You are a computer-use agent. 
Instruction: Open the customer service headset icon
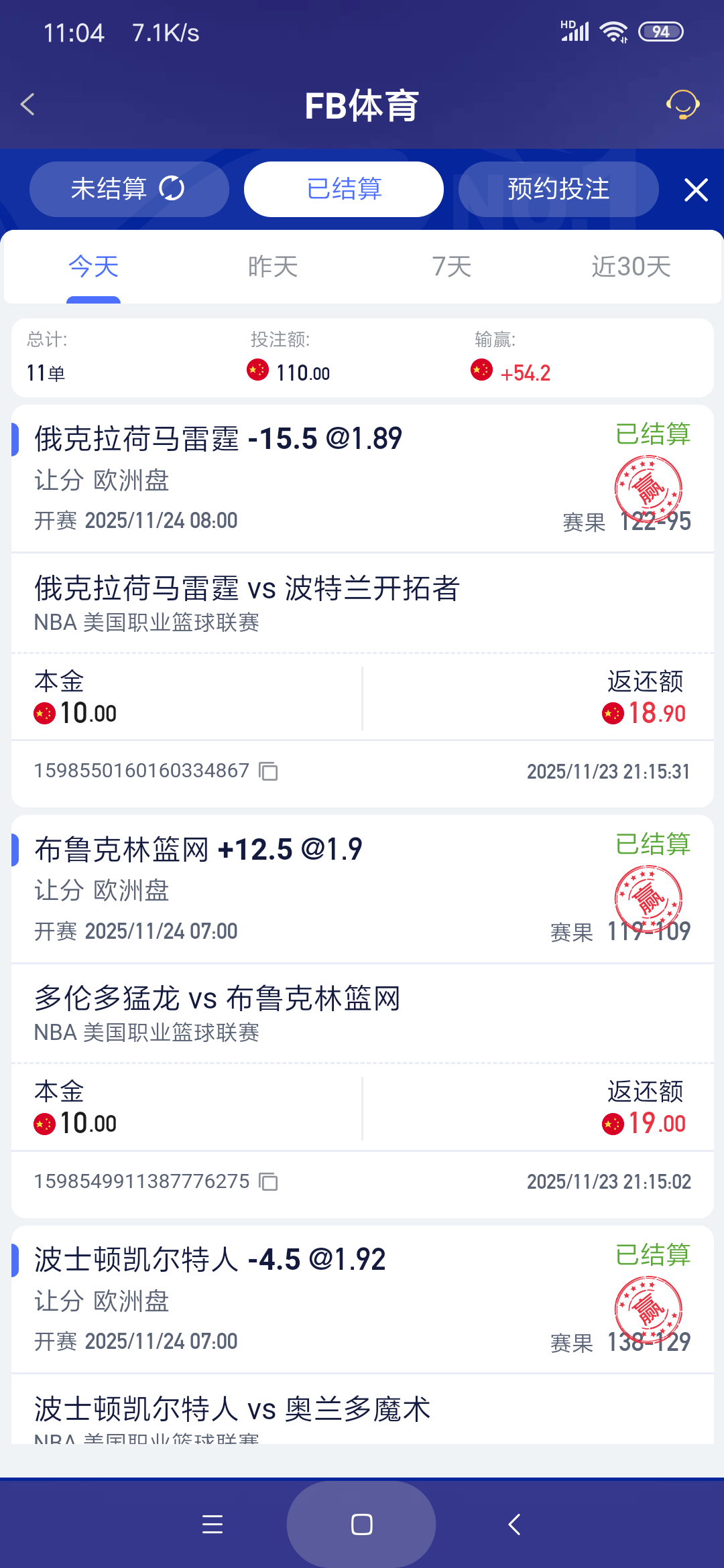(x=682, y=105)
